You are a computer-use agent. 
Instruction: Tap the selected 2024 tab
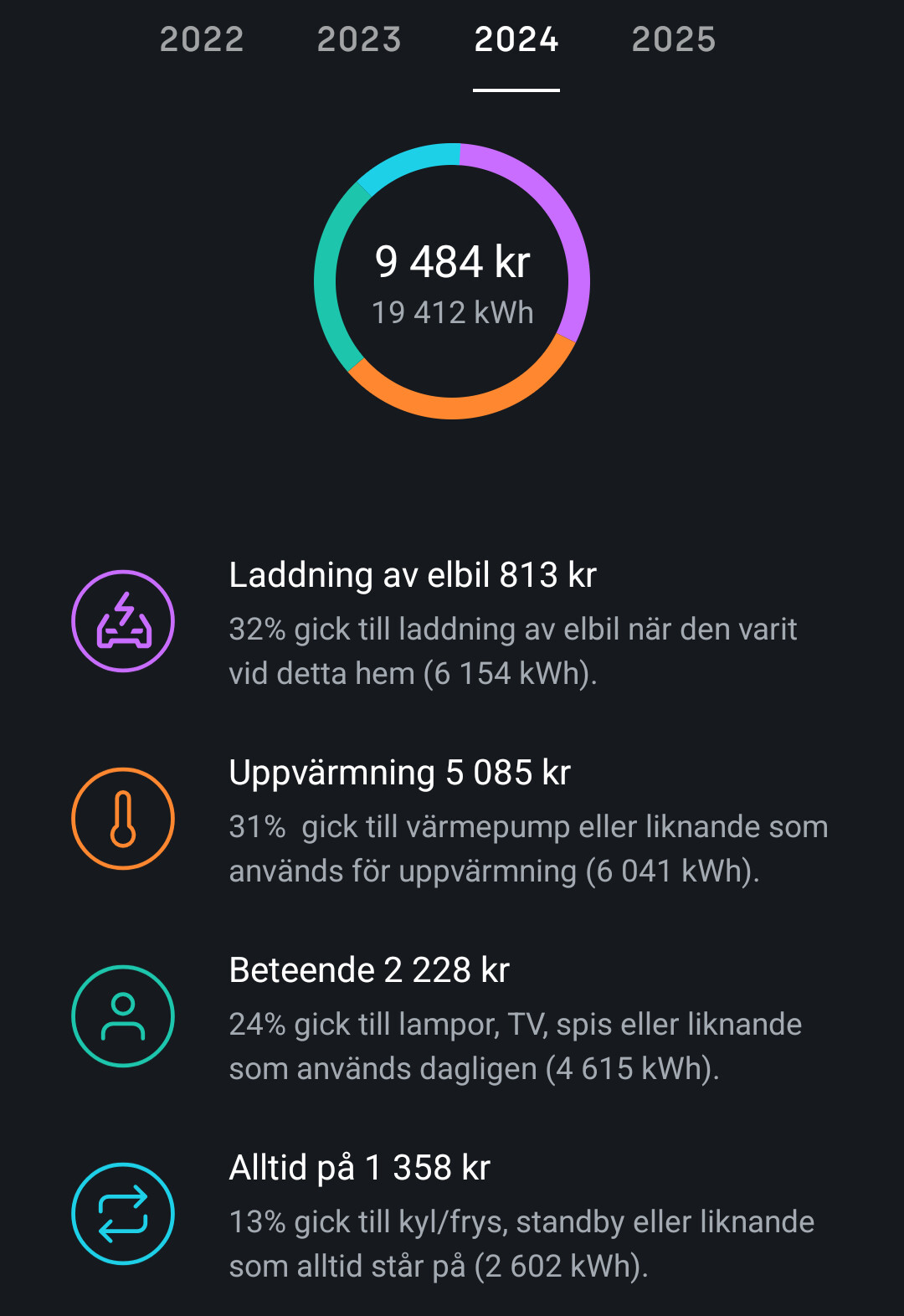(x=516, y=39)
